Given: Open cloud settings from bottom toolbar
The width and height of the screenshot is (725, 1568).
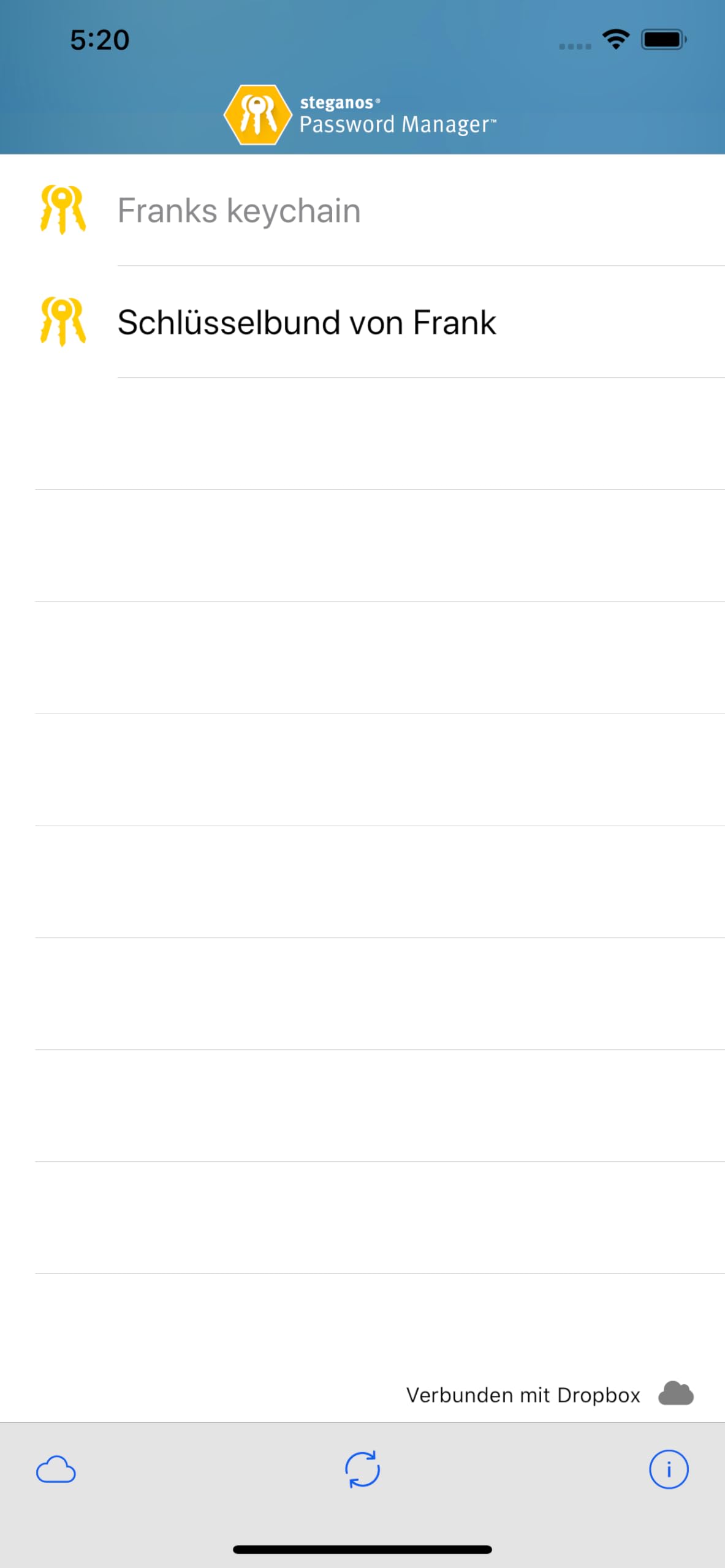Looking at the screenshot, I should pos(56,1469).
